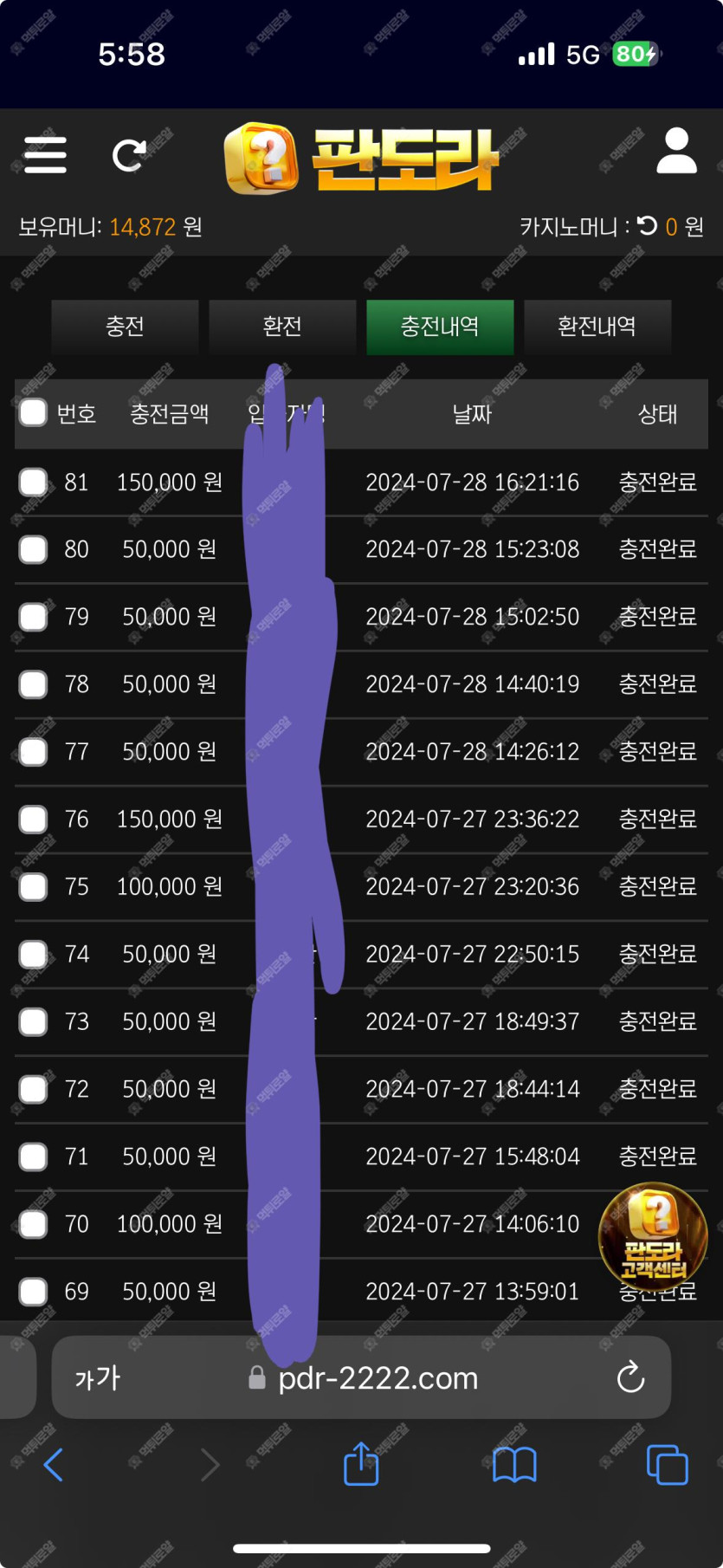Mark the checkbox for entry 70
The image size is (723, 1568).
[x=34, y=1224]
